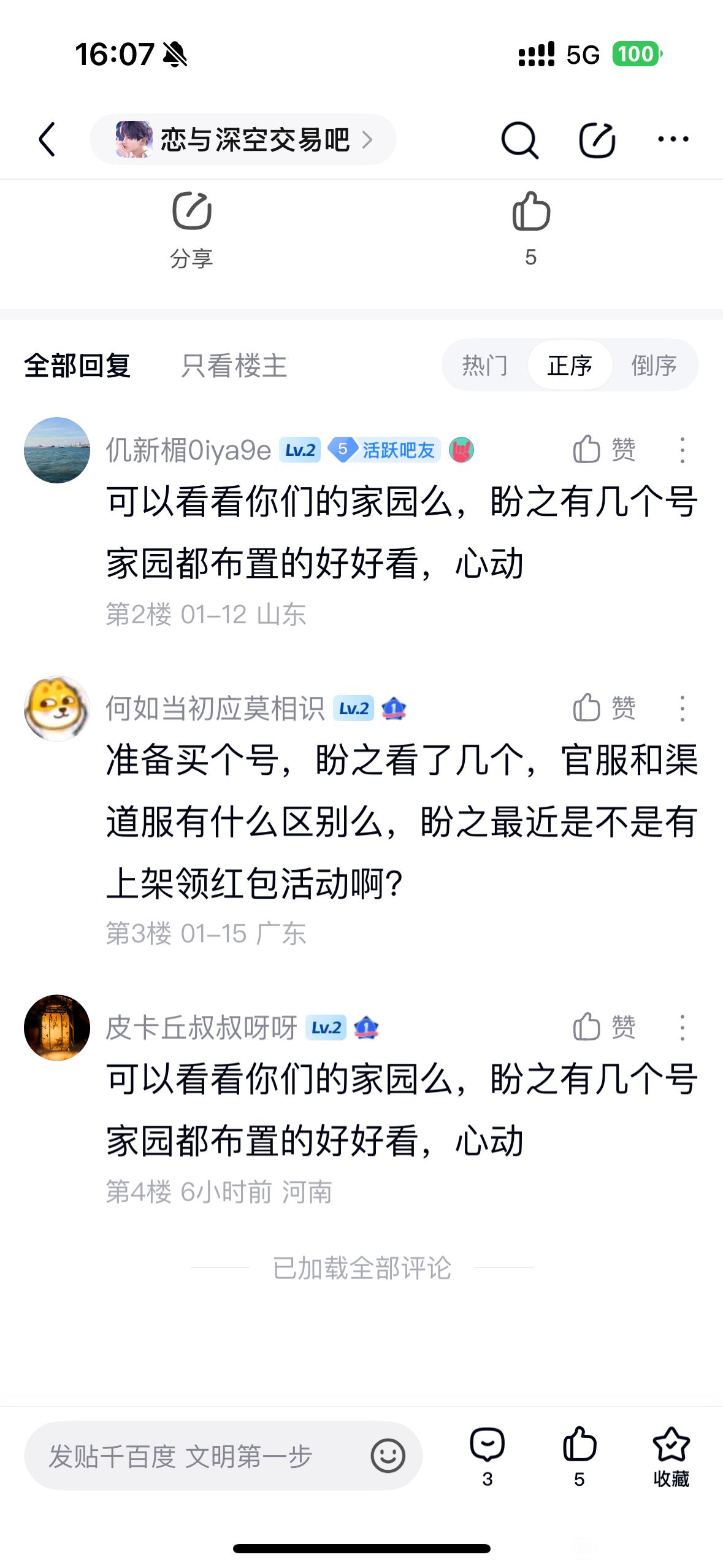Open search in the top bar
The width and height of the screenshot is (723, 1568).
point(519,140)
